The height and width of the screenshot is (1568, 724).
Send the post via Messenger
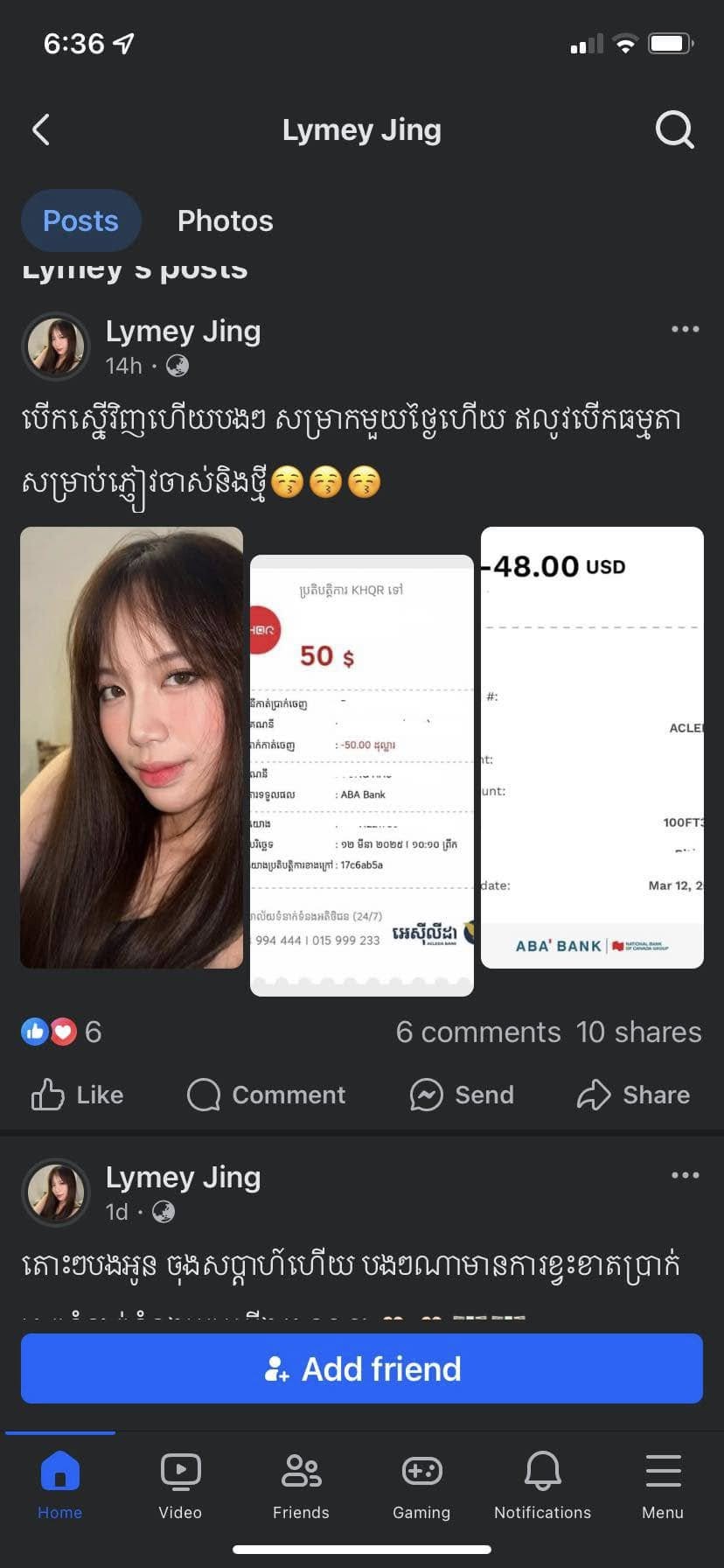click(x=462, y=1095)
